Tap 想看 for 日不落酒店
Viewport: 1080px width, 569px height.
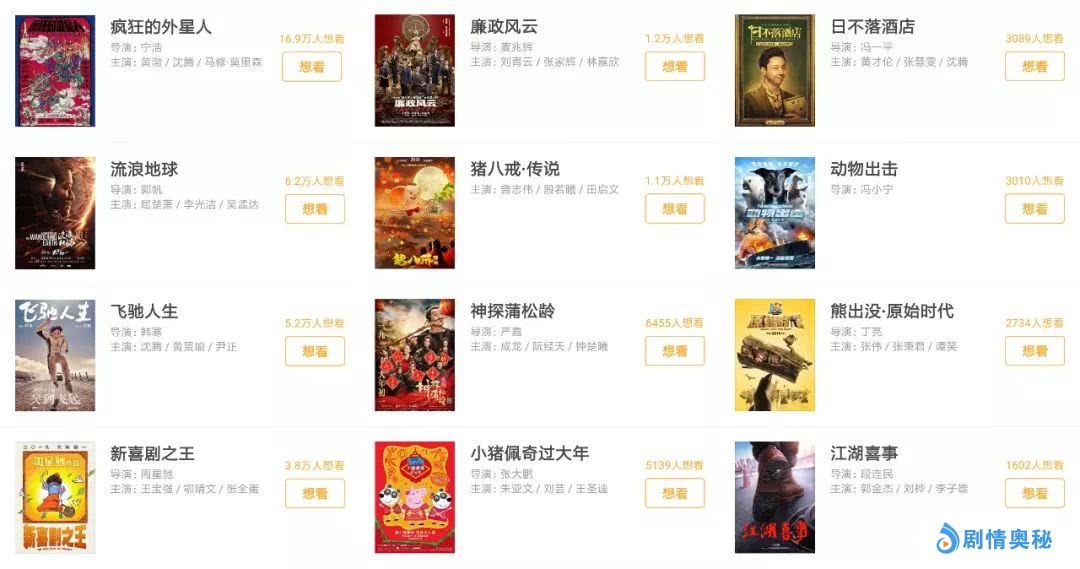[1034, 67]
